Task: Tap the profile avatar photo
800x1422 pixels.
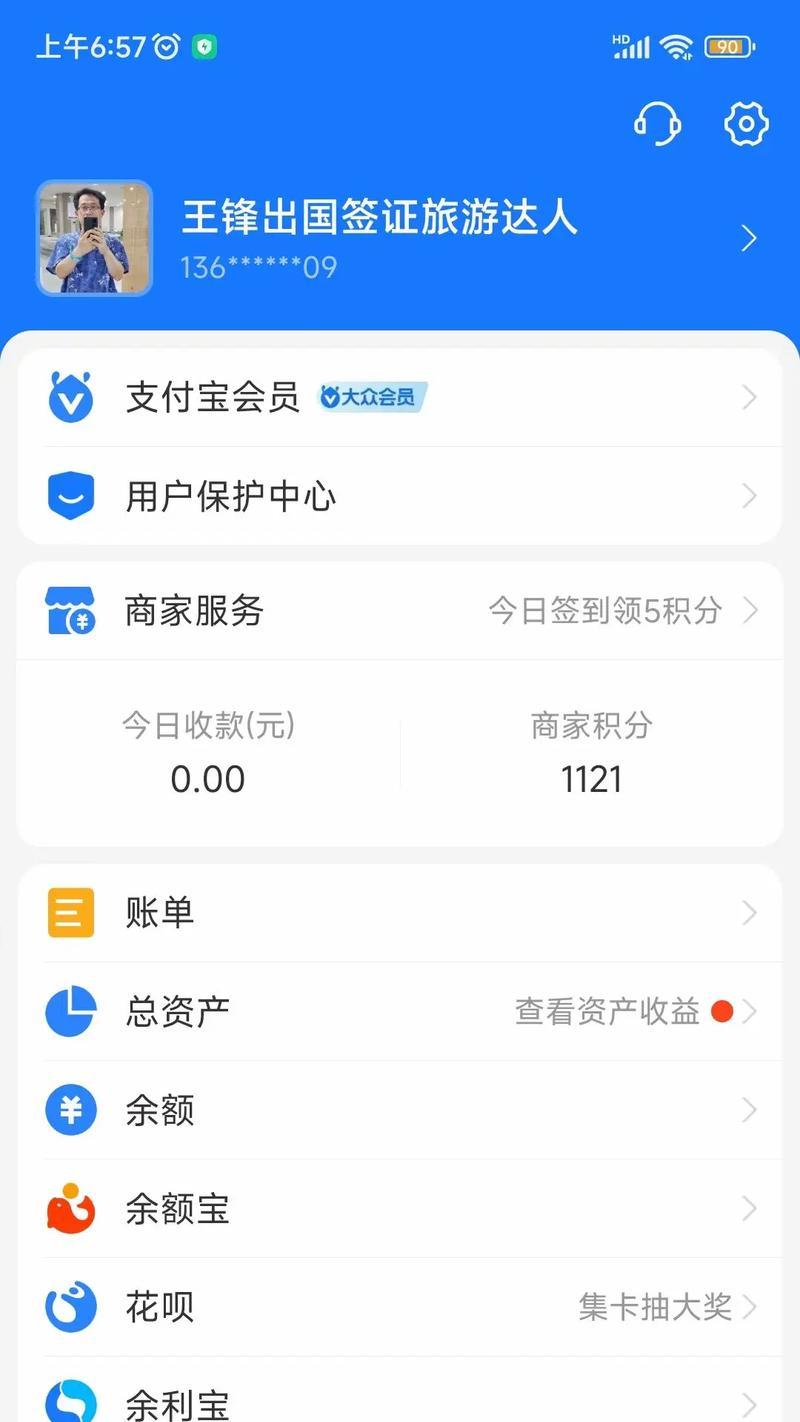Action: [x=94, y=238]
